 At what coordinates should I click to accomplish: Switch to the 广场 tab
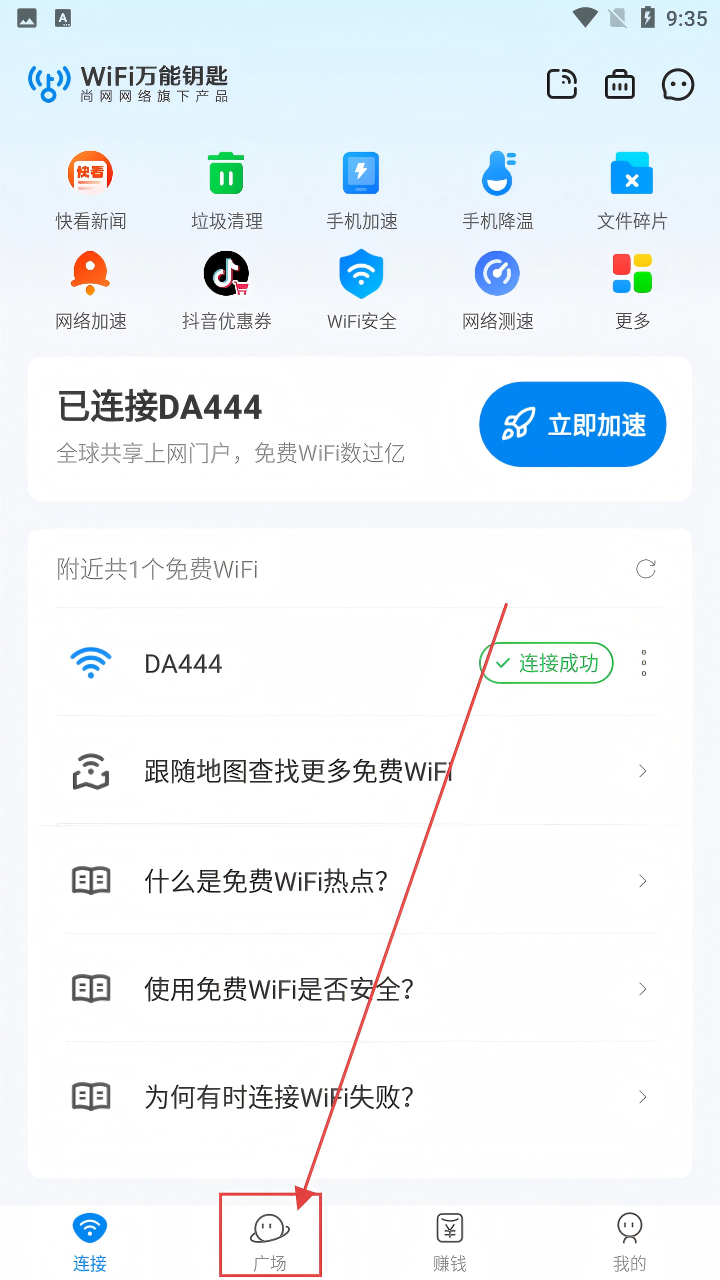tap(270, 1241)
